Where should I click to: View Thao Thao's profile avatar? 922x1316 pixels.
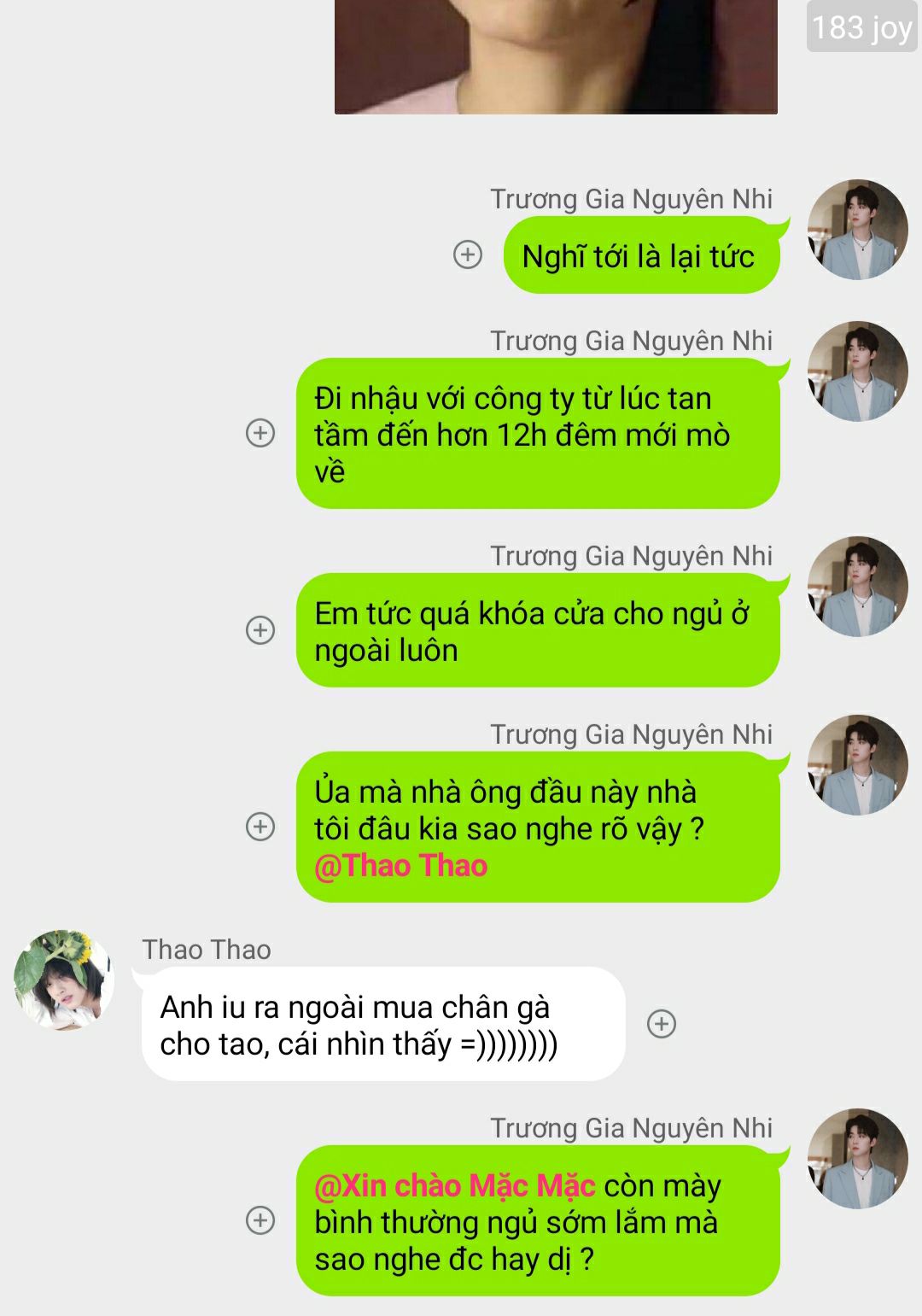pyautogui.click(x=64, y=980)
